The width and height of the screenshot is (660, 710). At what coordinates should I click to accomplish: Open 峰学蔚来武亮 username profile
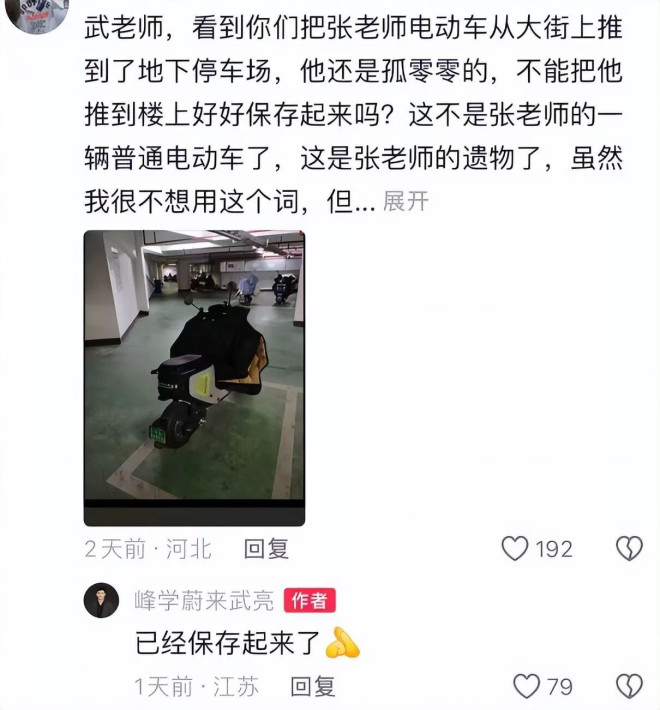(204, 600)
